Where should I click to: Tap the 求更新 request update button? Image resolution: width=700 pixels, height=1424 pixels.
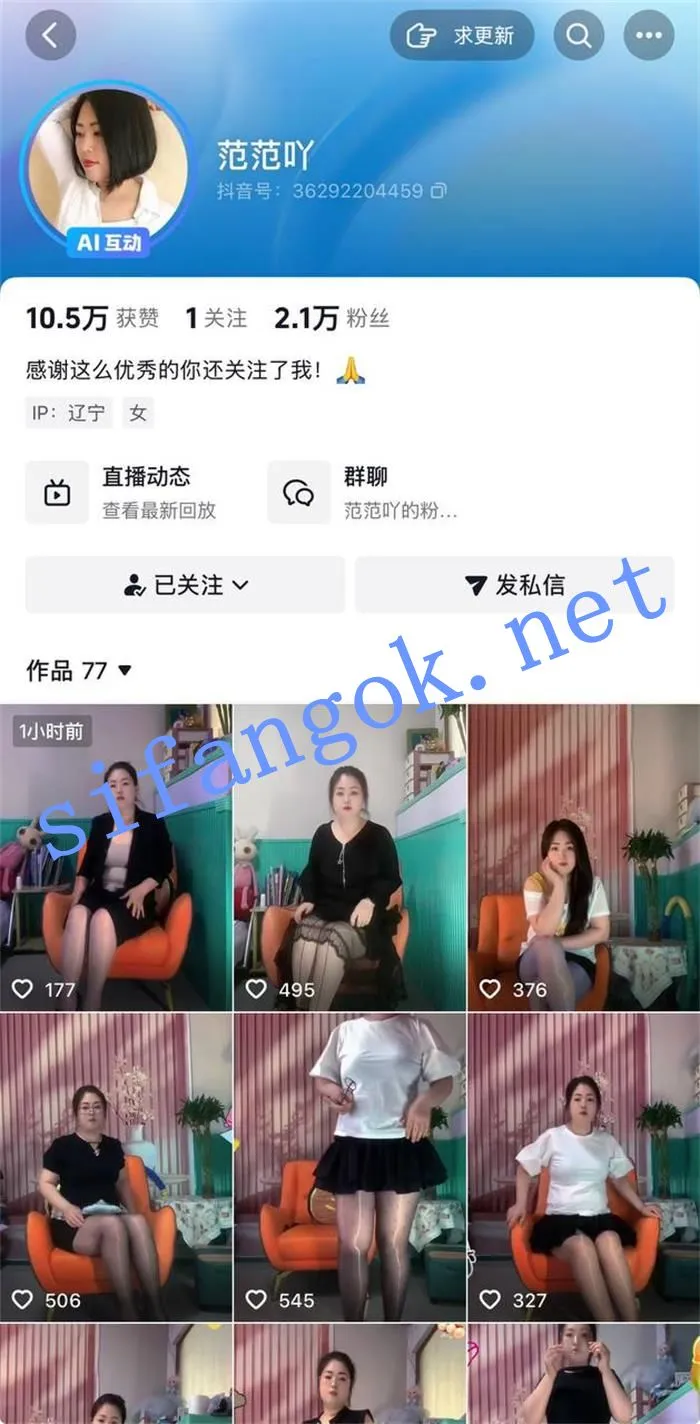coord(462,36)
